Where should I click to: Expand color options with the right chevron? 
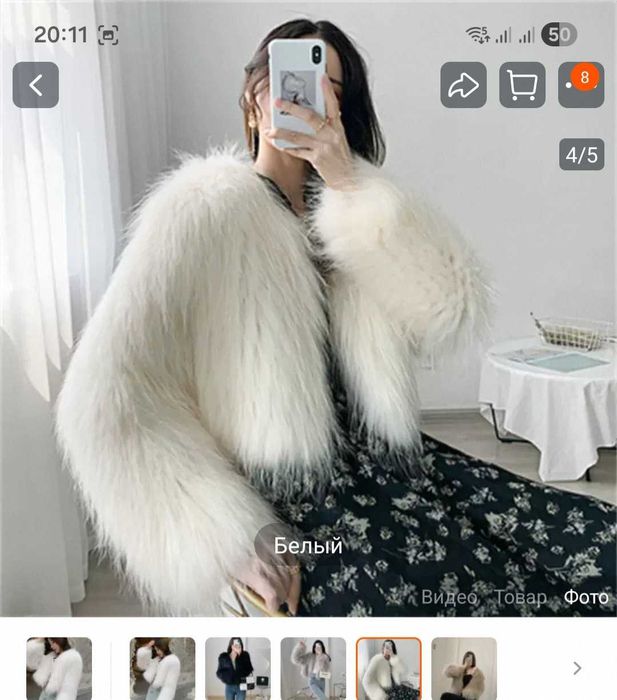pos(577,668)
